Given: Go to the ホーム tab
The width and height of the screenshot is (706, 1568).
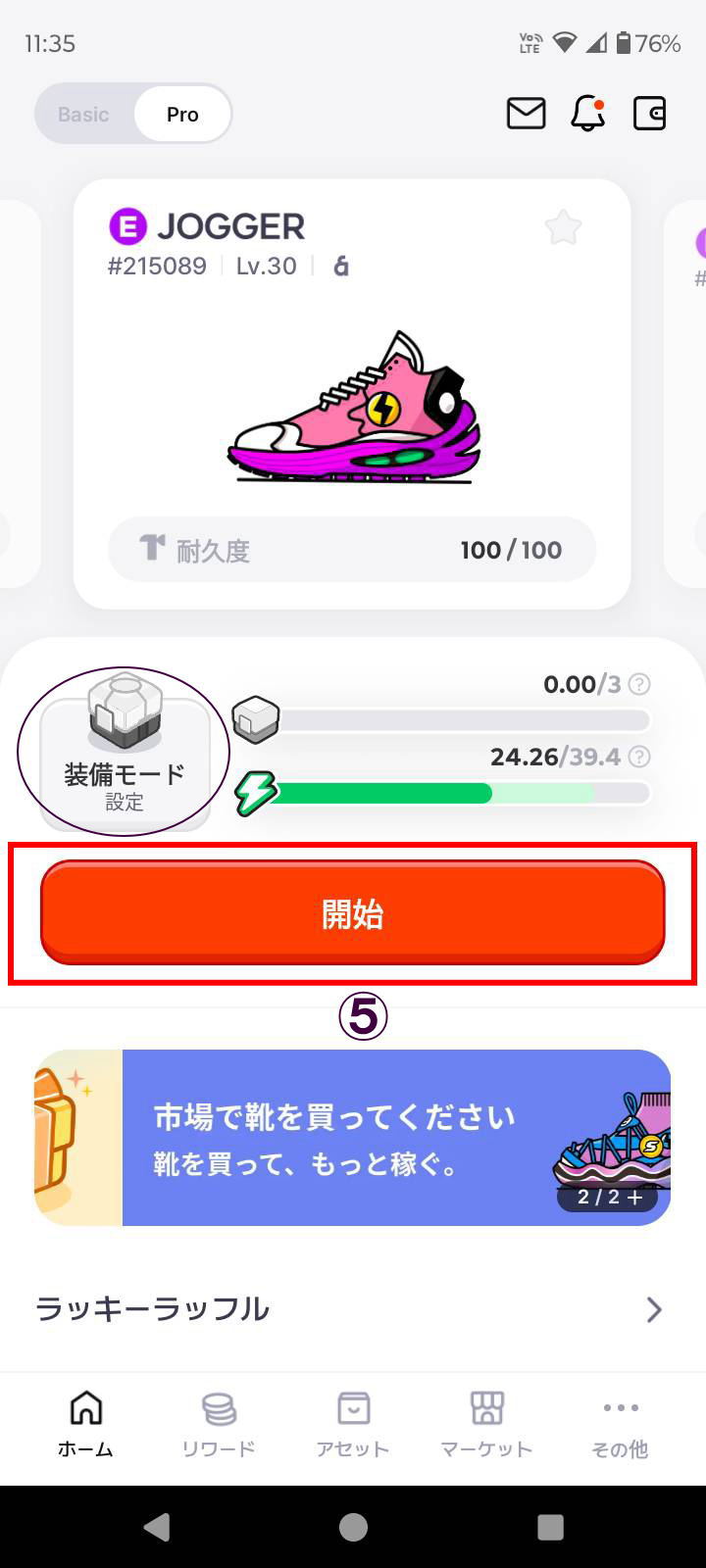Looking at the screenshot, I should click(x=85, y=1425).
